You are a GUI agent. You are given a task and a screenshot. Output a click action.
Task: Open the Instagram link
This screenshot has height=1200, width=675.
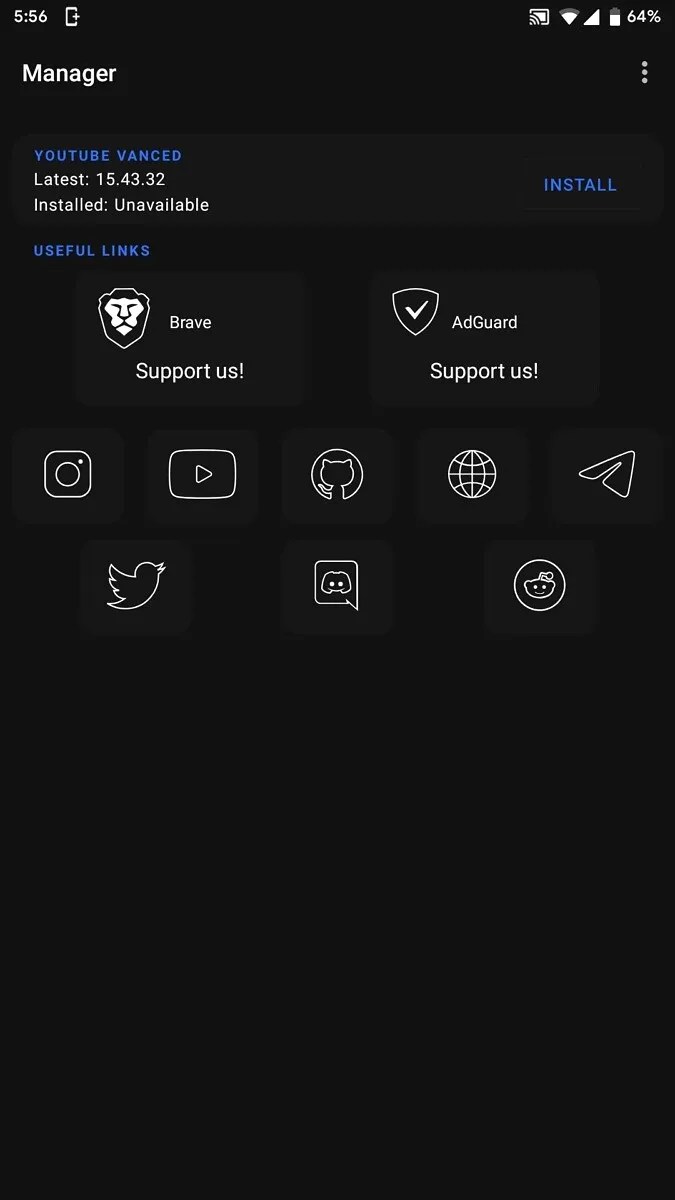[x=68, y=475]
